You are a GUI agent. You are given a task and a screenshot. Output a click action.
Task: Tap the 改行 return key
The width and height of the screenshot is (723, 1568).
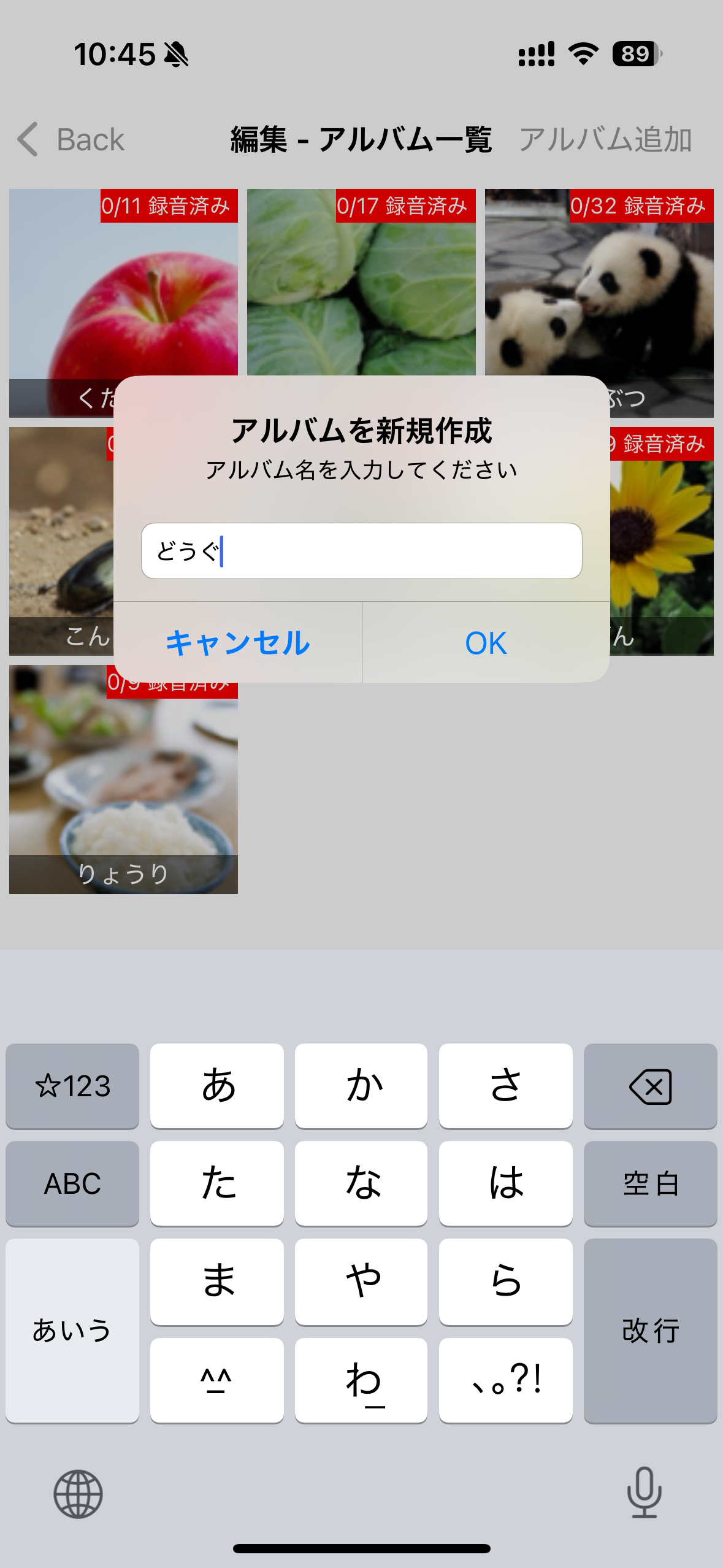tap(650, 1331)
